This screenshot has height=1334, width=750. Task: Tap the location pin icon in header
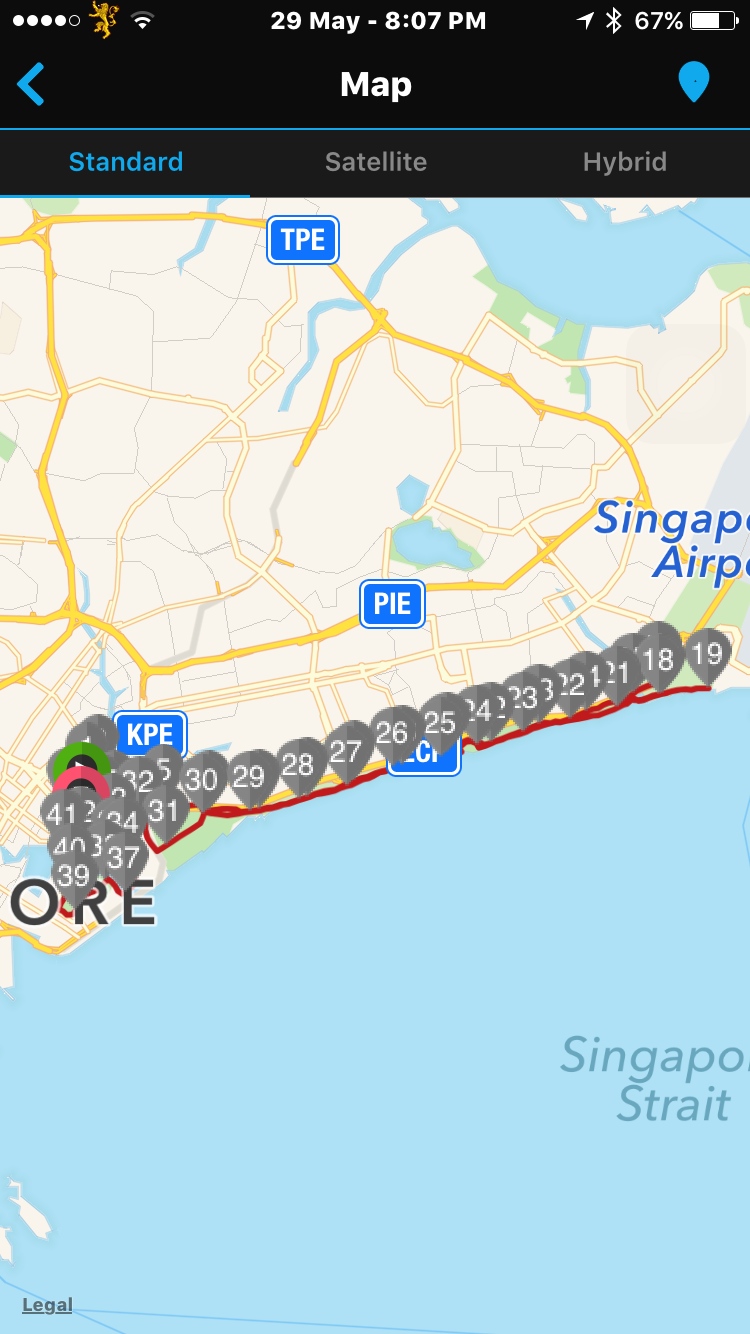693,83
